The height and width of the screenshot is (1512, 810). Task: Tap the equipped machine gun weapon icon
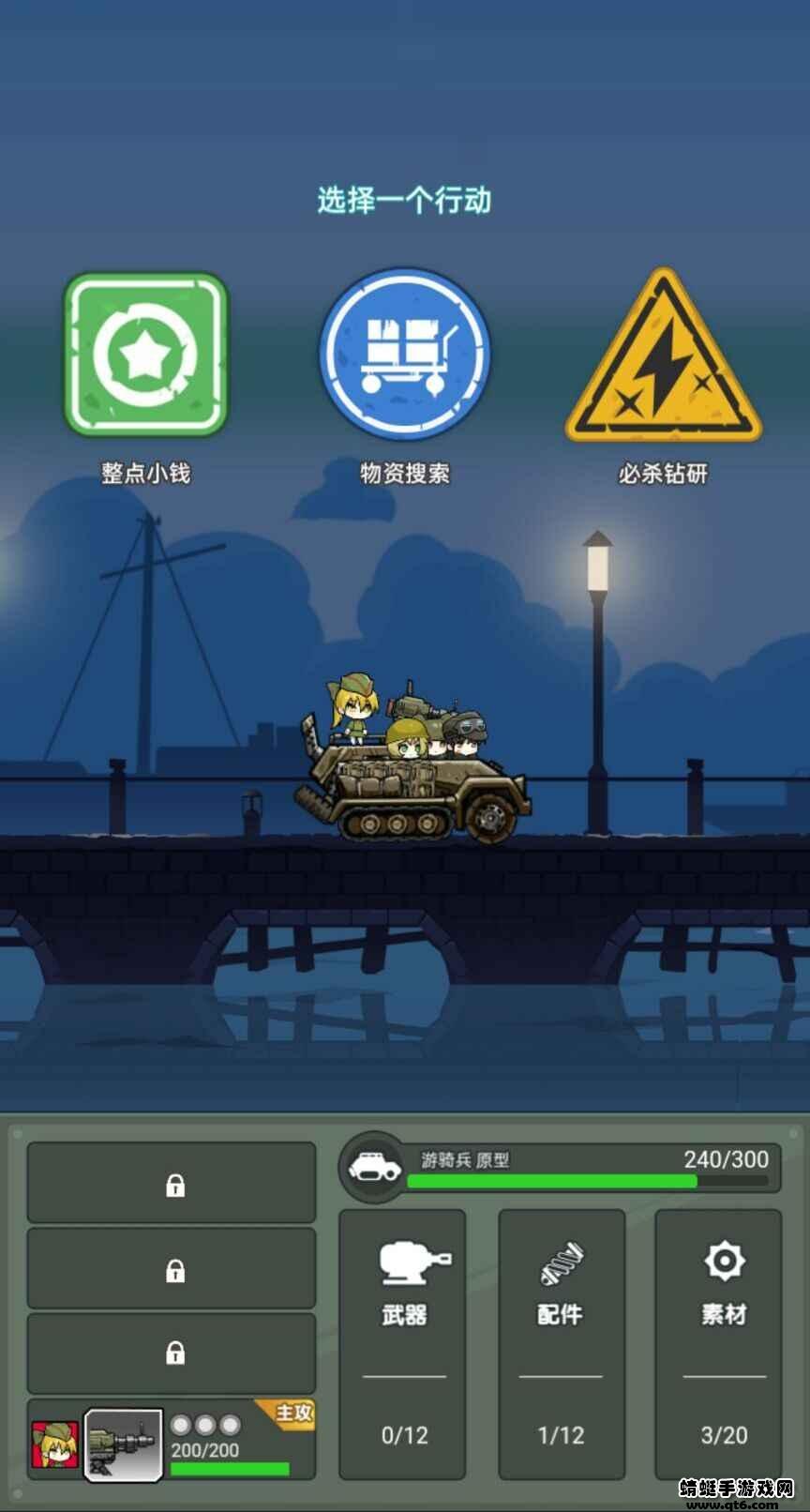pos(124,1444)
